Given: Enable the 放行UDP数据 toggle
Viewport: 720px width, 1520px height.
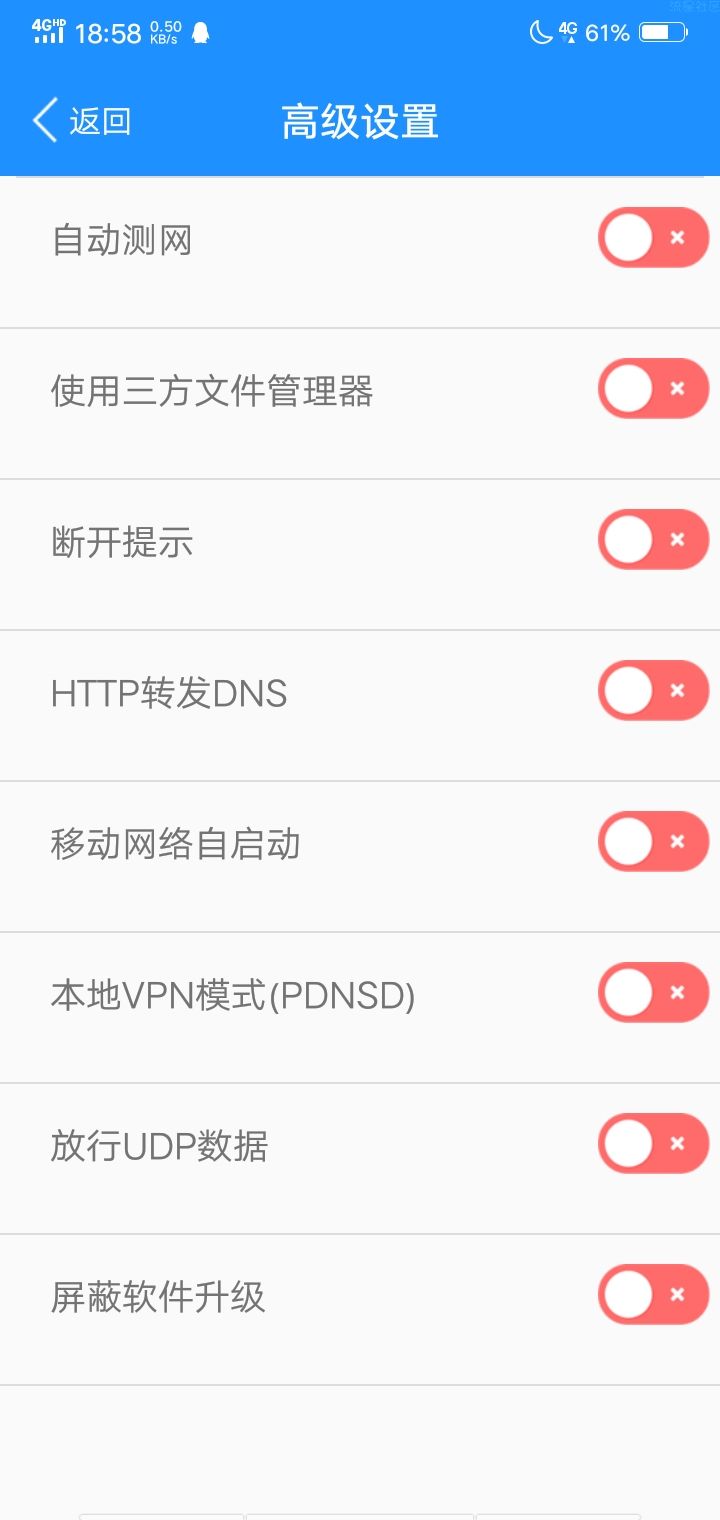Looking at the screenshot, I should point(654,1144).
